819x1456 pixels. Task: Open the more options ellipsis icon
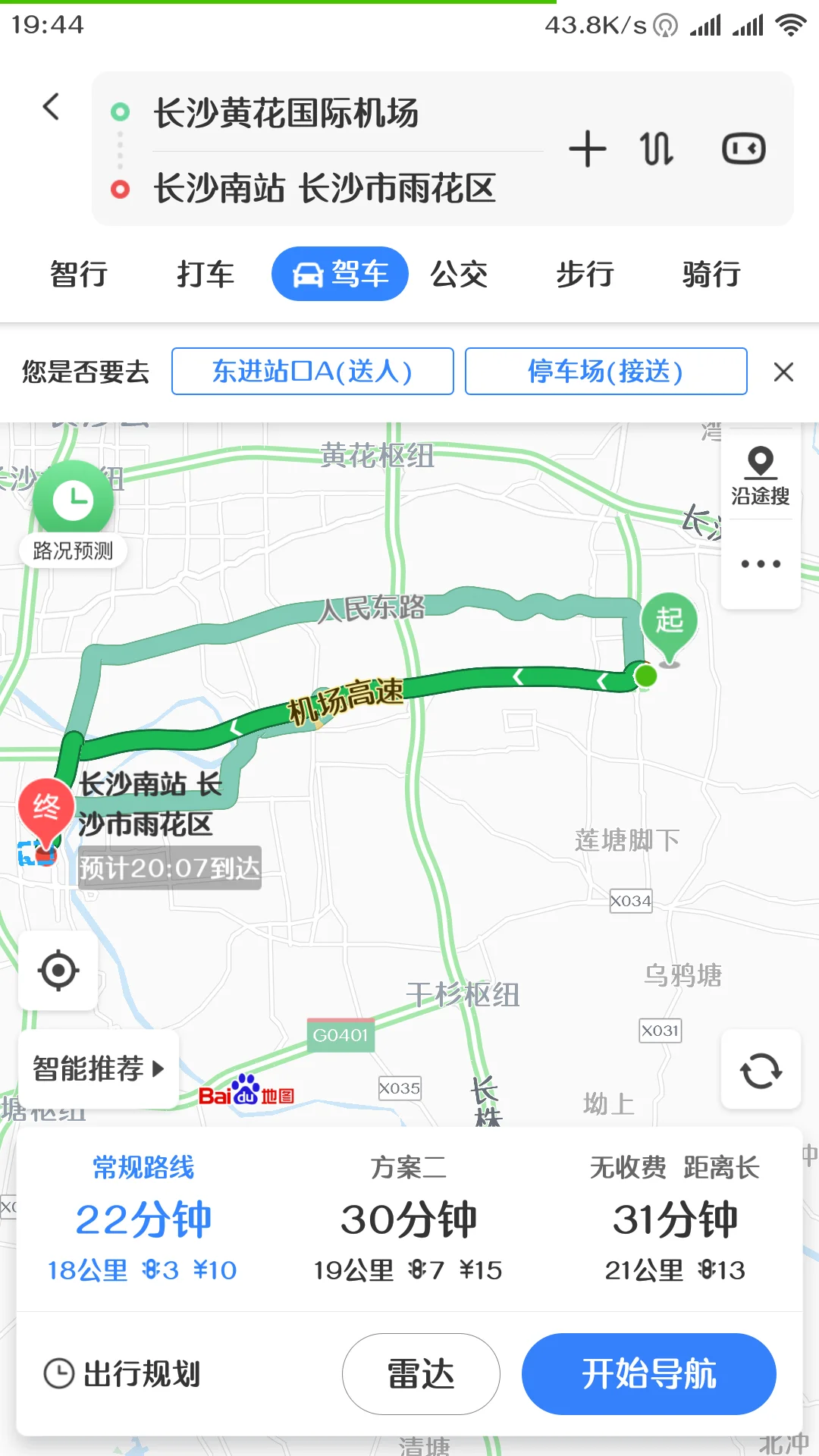coord(760,563)
